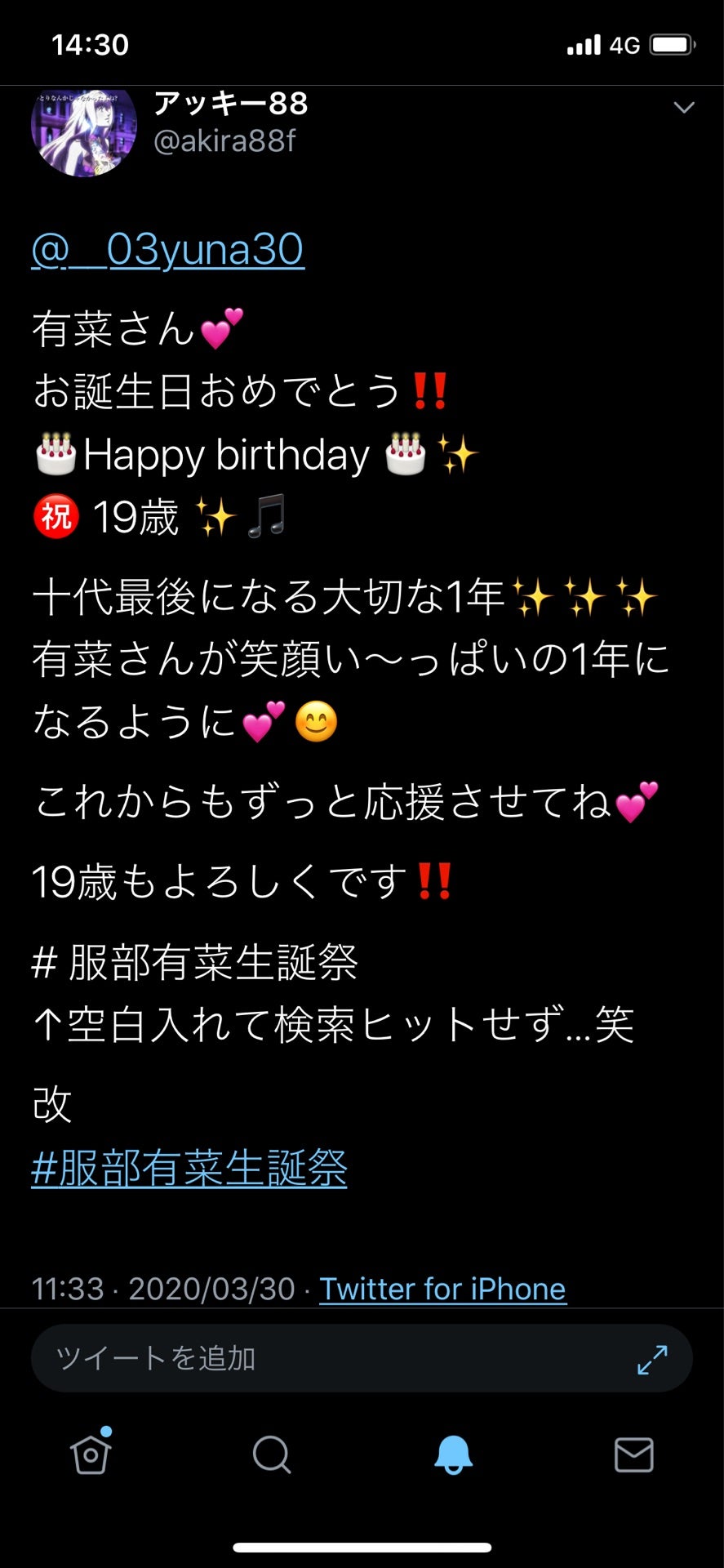
Task: Open the #服部有菜生誕祭 hashtag link
Action: coord(189,1168)
